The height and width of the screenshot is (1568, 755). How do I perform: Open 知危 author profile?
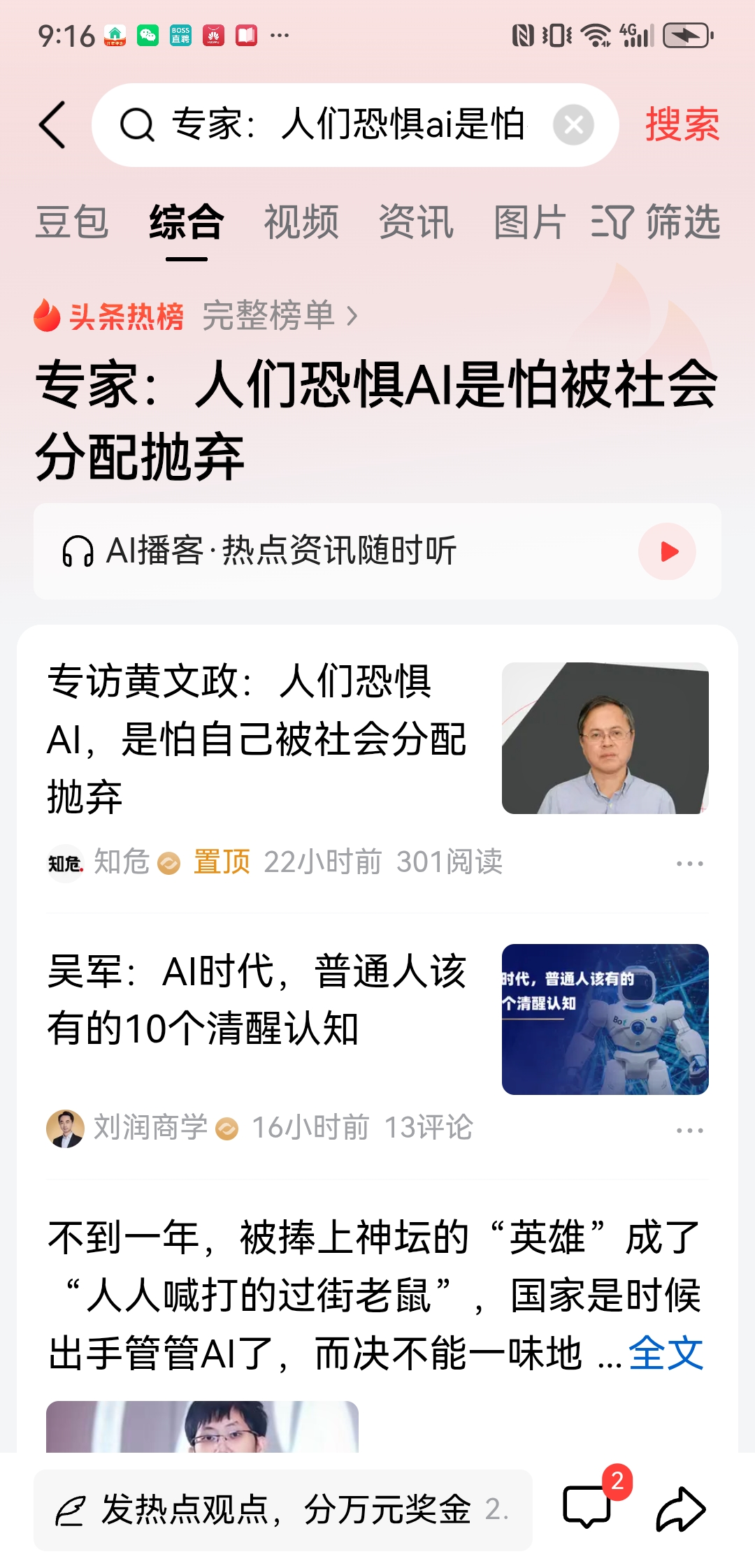(x=120, y=862)
